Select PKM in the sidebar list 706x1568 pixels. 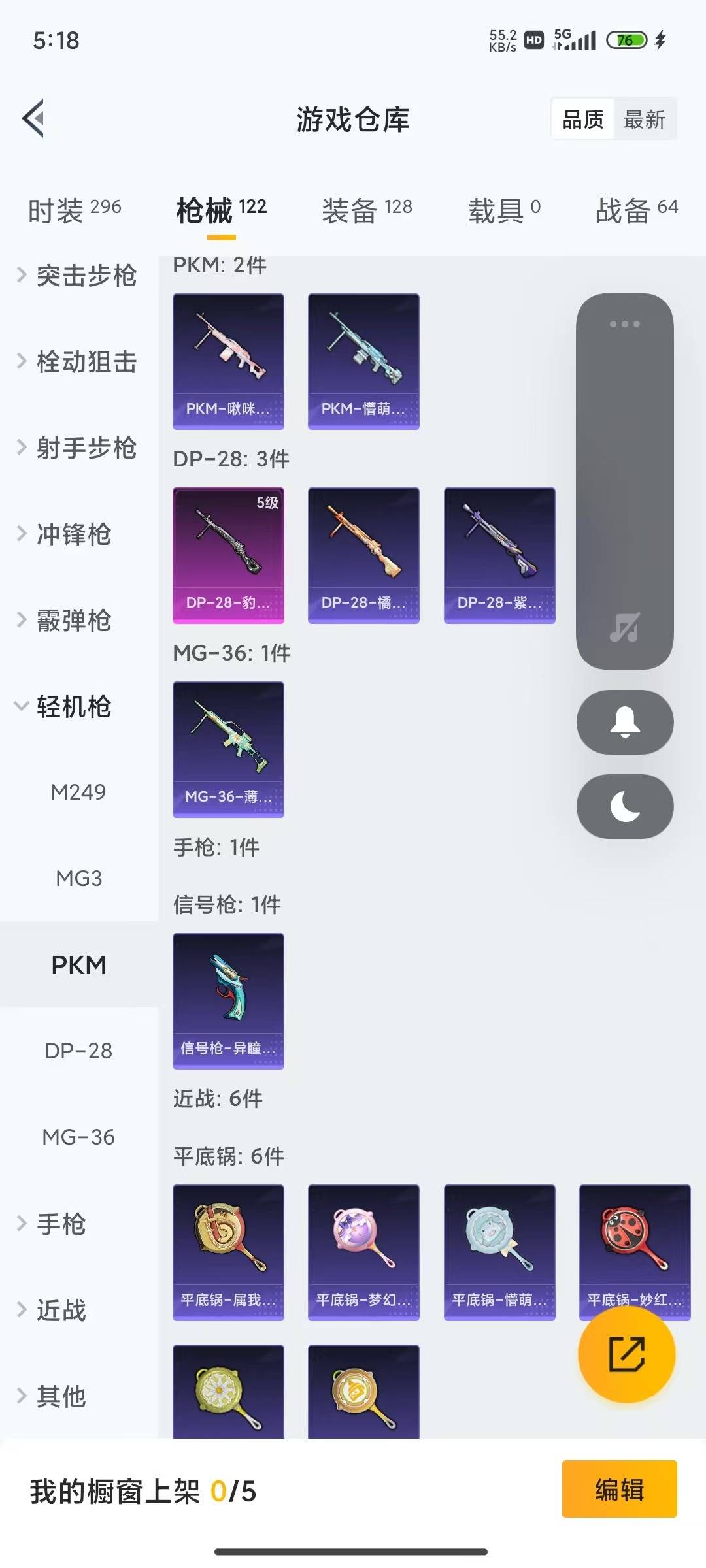click(x=80, y=964)
